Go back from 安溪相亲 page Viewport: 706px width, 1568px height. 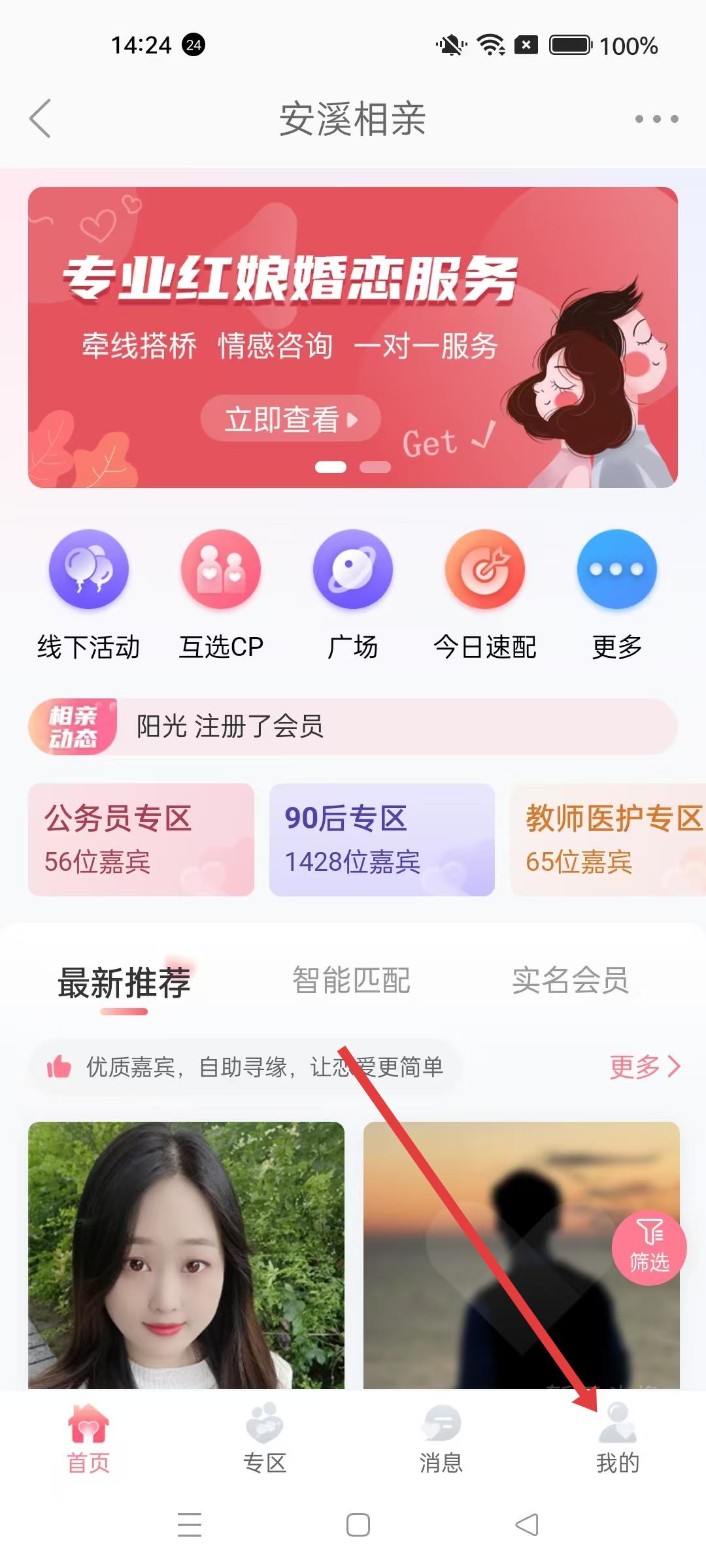point(41,119)
